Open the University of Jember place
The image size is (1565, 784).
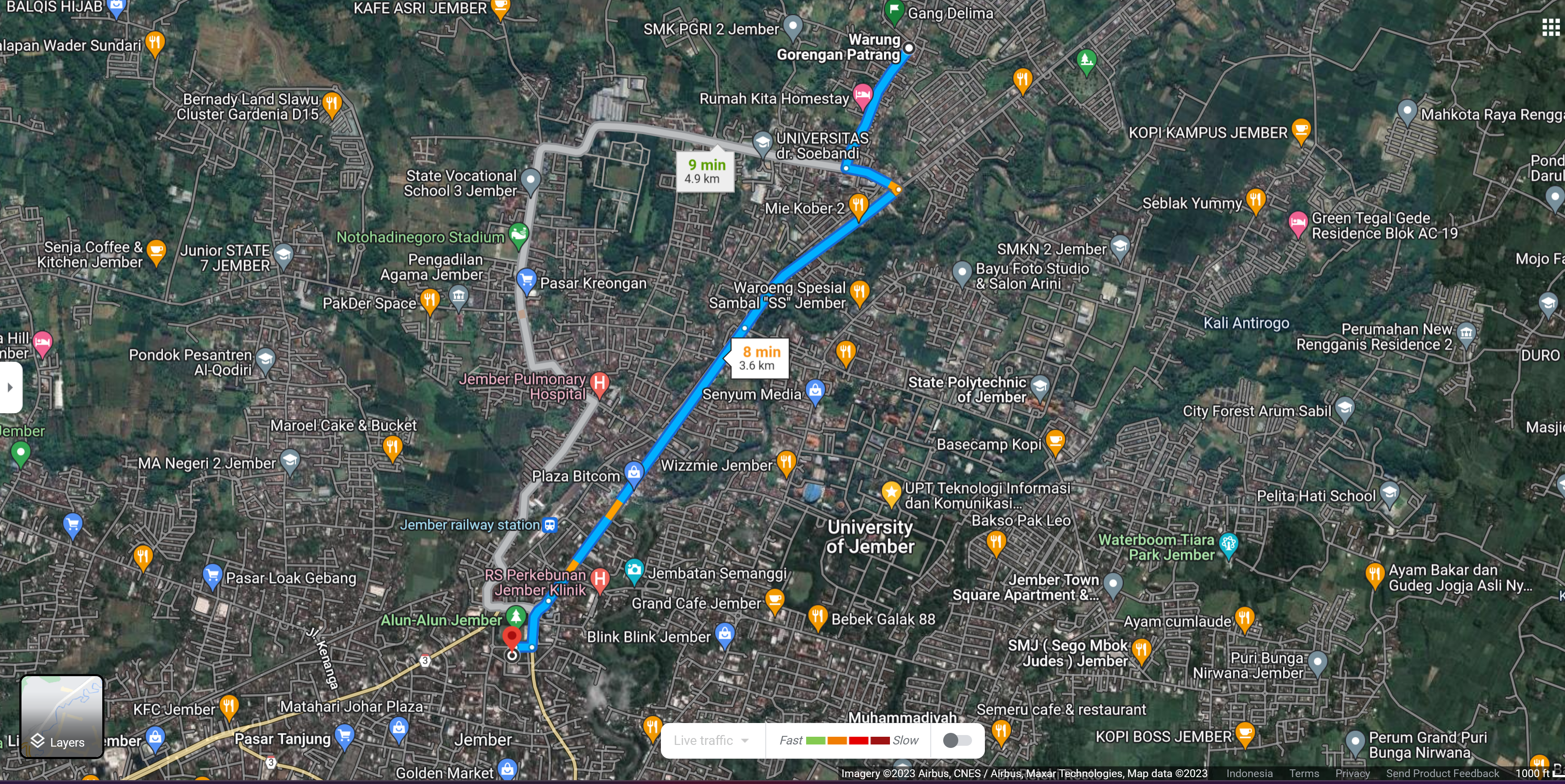click(869, 536)
